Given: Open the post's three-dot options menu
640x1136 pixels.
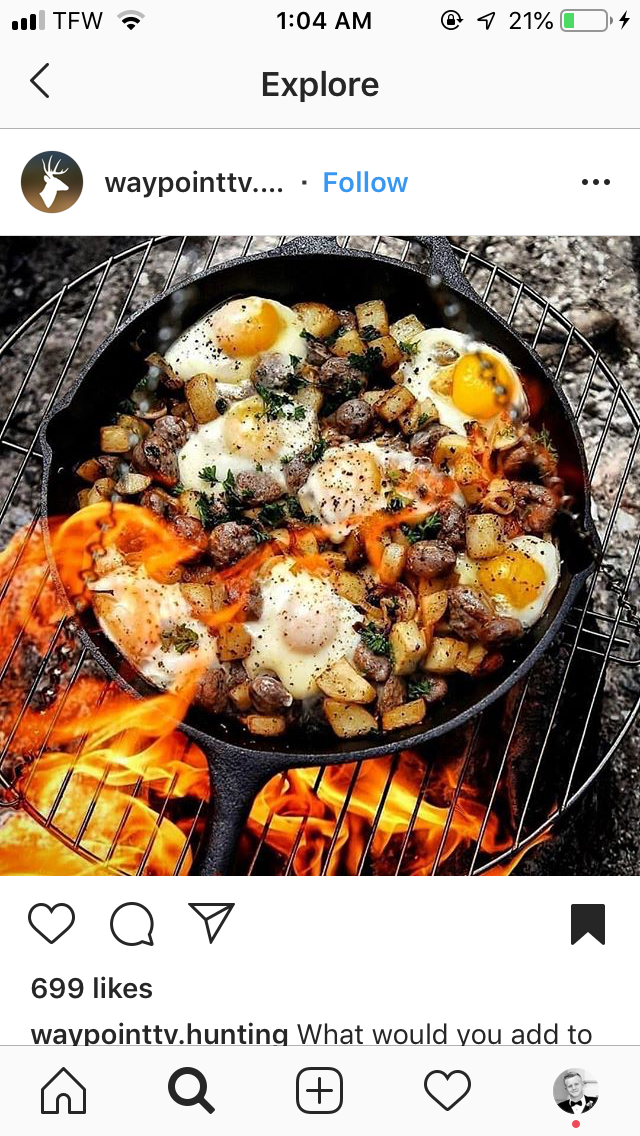Looking at the screenshot, I should (x=595, y=182).
